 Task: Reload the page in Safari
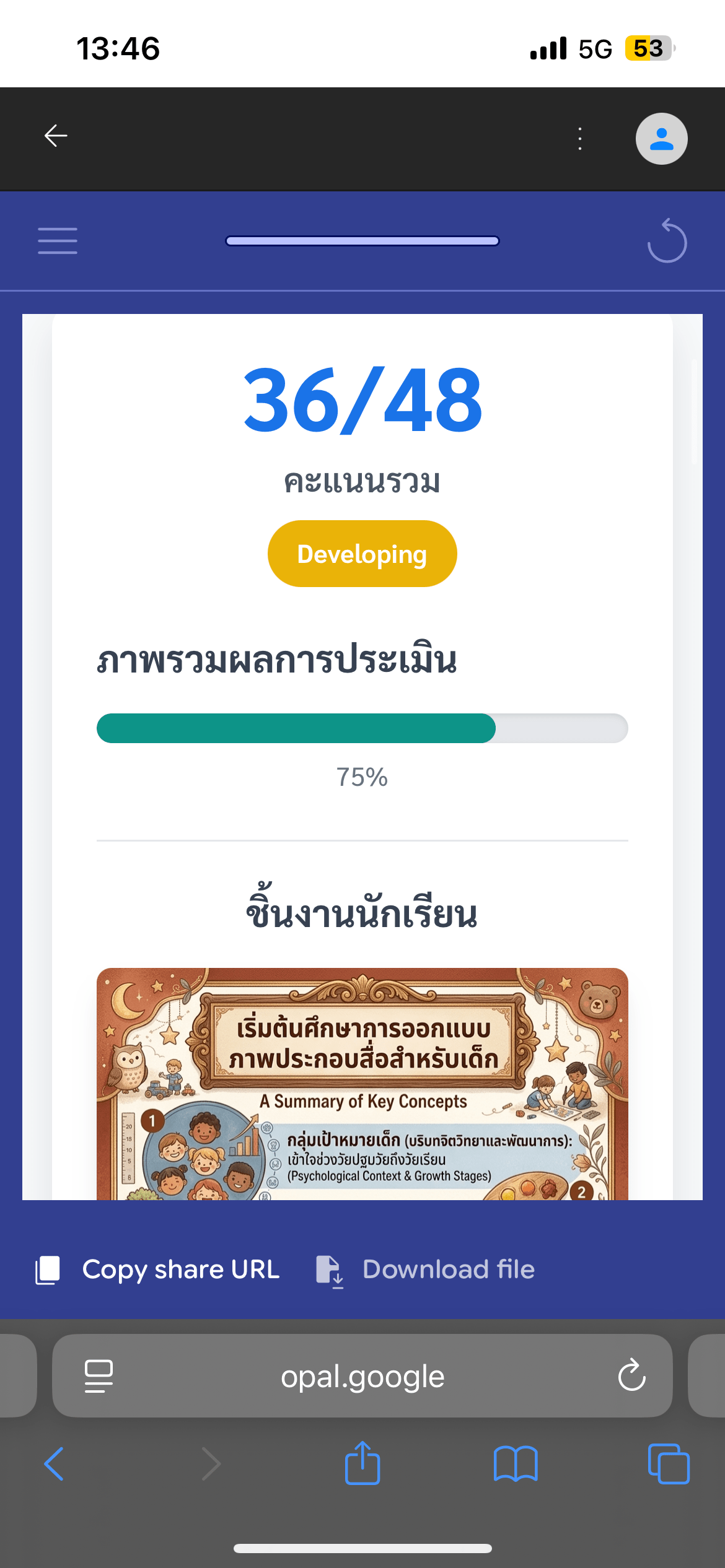631,1376
